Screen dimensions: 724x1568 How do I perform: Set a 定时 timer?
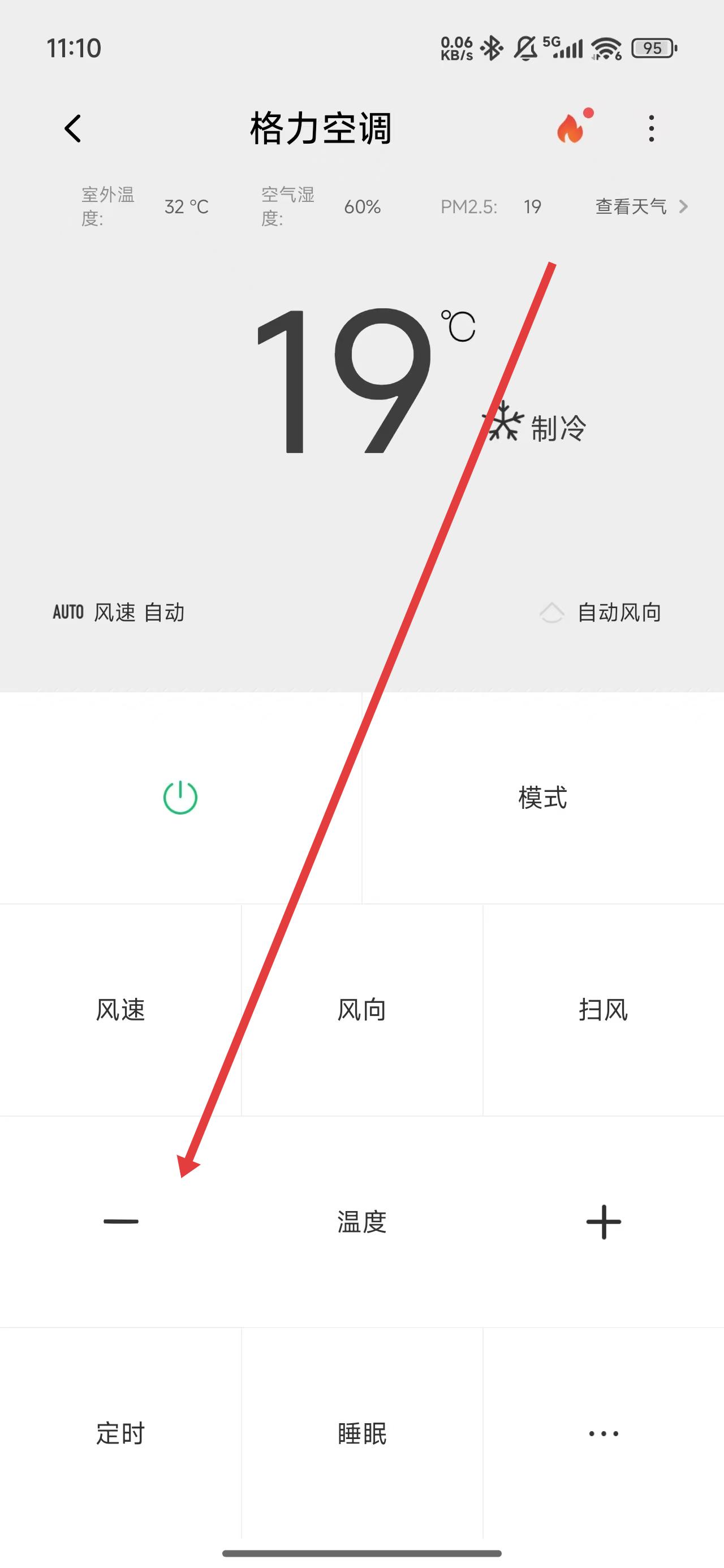pyautogui.click(x=120, y=1433)
